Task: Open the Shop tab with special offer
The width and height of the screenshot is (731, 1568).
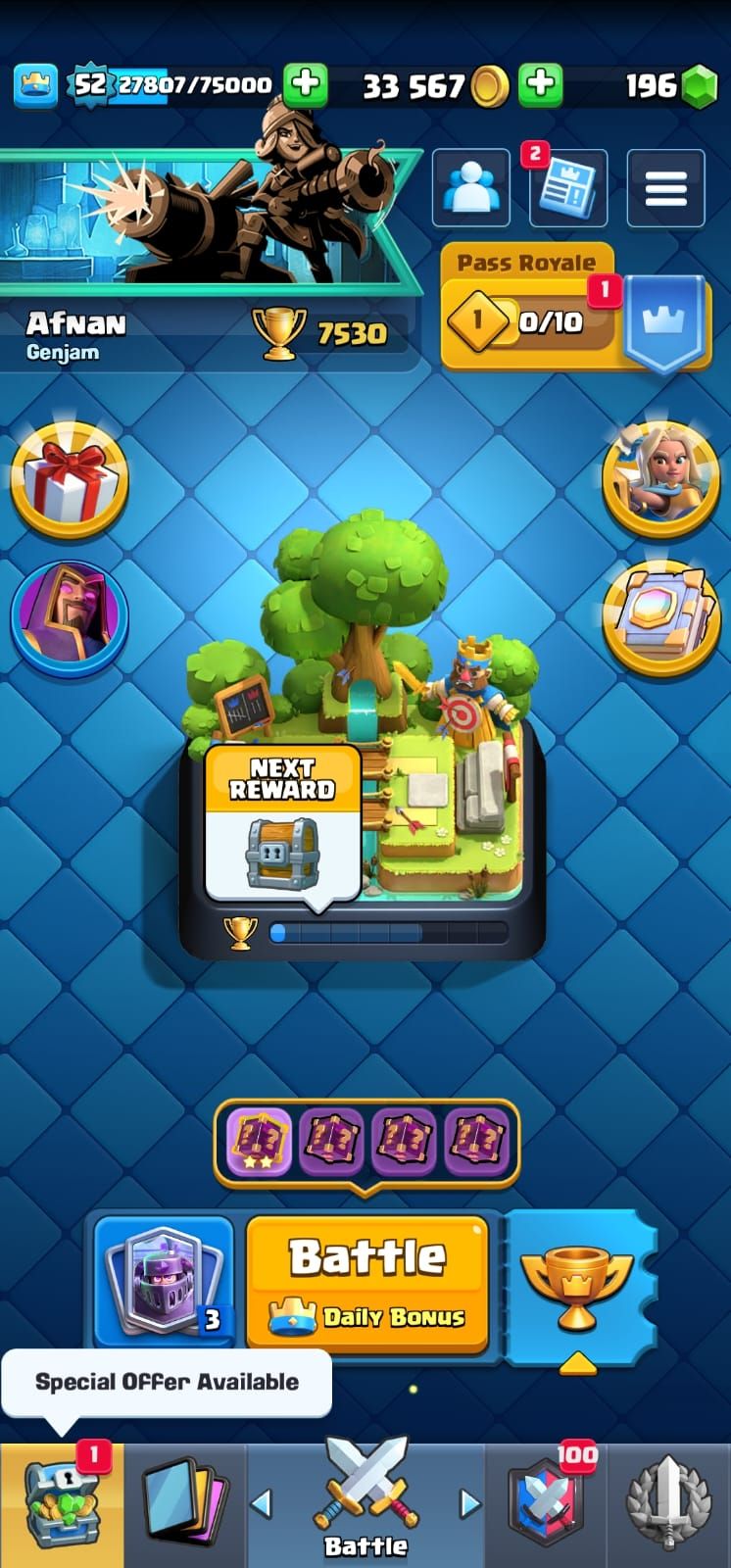Action: tap(61, 1506)
